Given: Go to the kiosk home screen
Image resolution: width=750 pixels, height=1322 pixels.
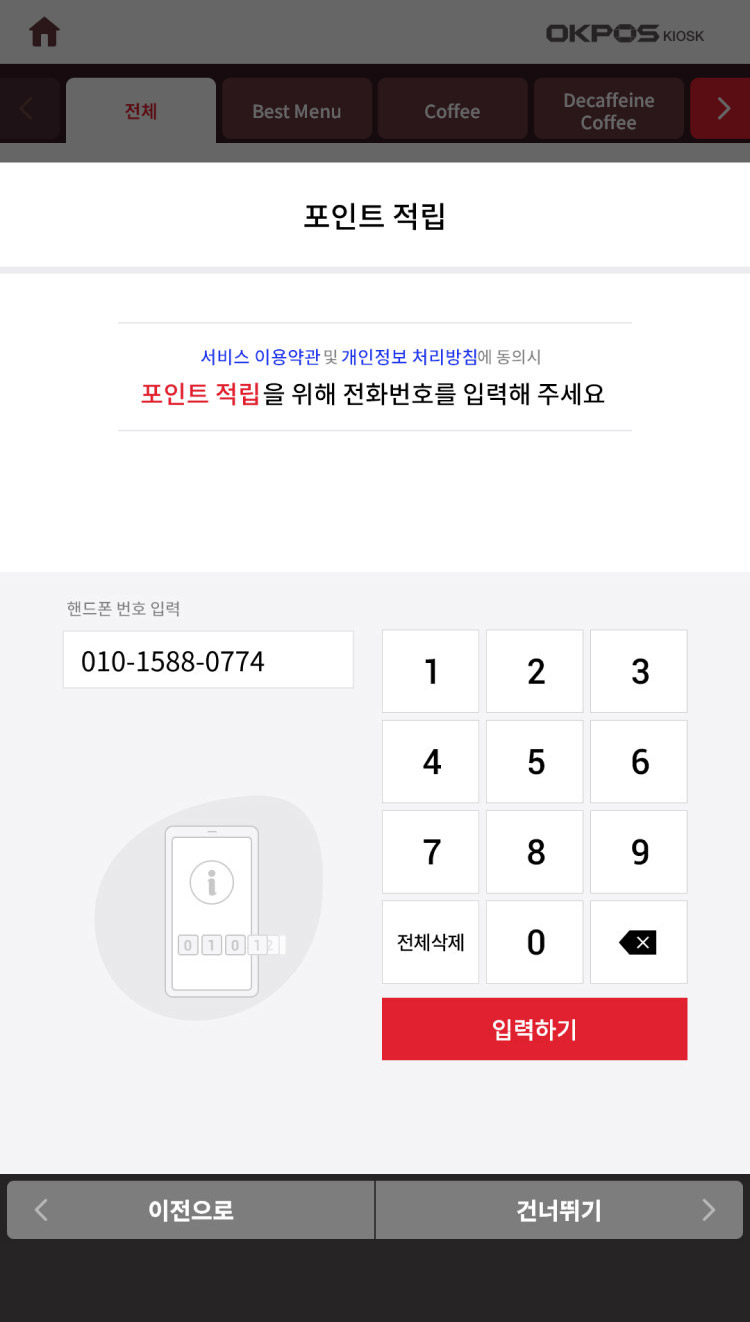Looking at the screenshot, I should click(x=44, y=32).
